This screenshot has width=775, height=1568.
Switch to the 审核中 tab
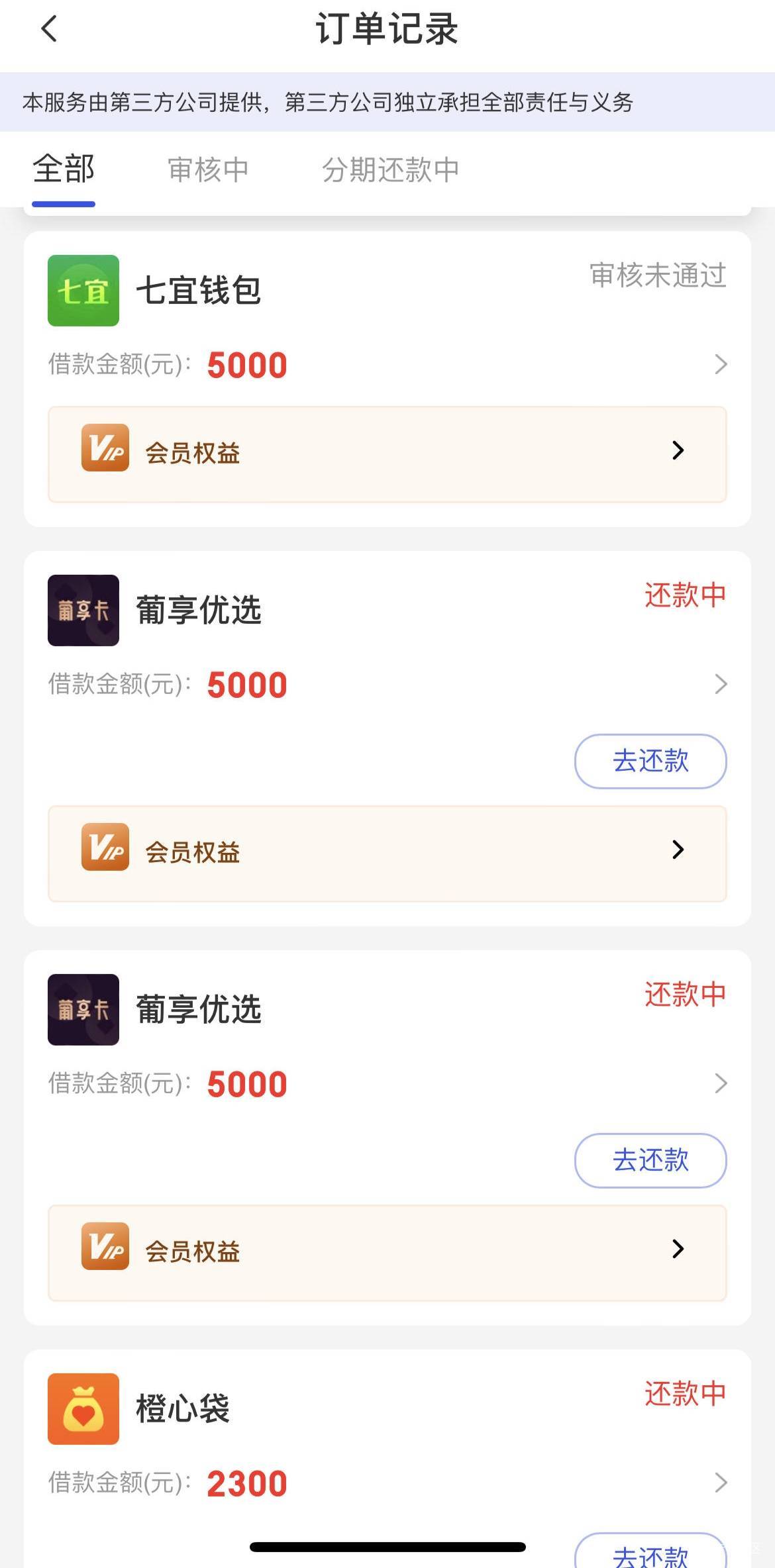click(208, 170)
